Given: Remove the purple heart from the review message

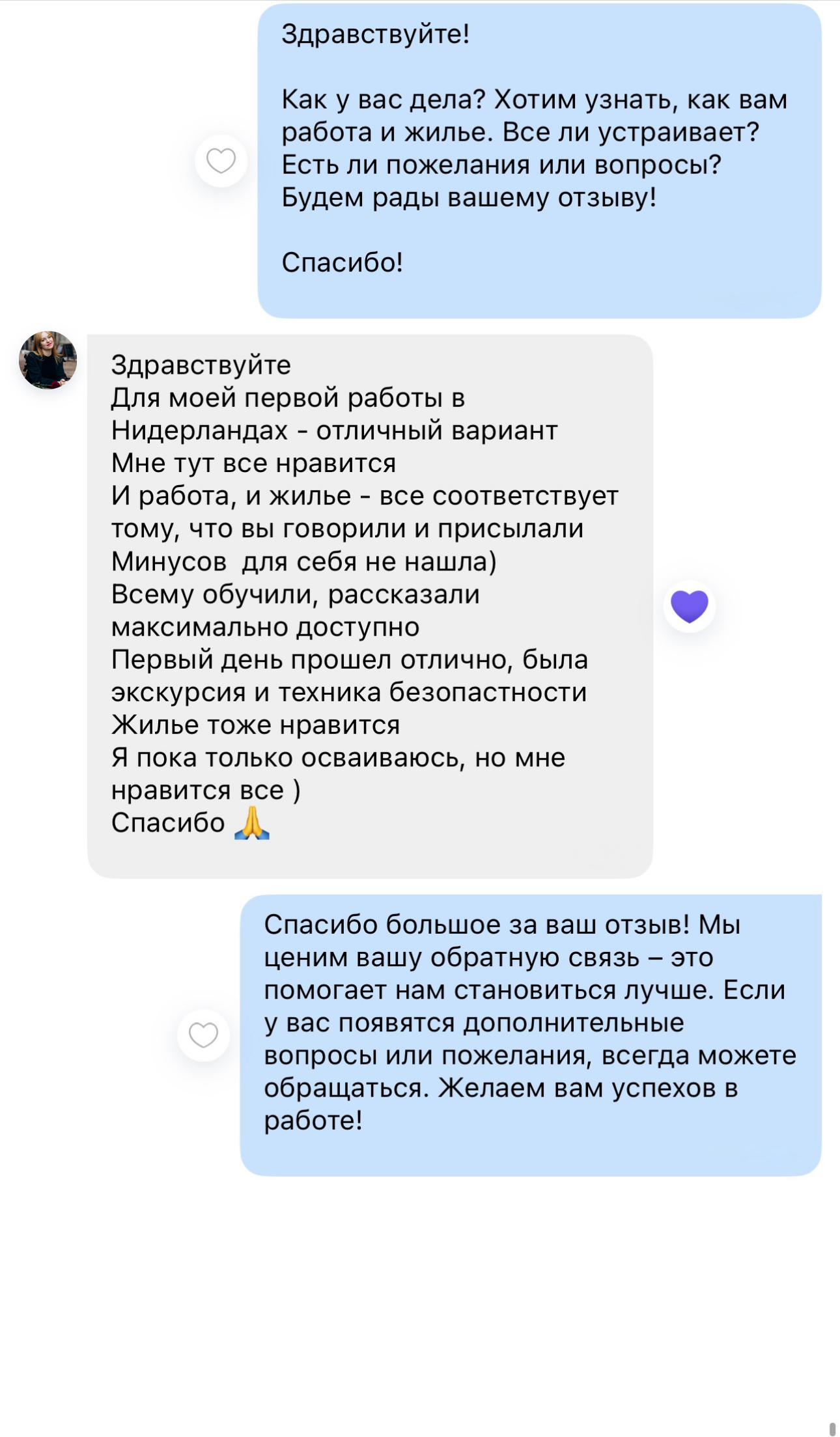Looking at the screenshot, I should pos(690,606).
